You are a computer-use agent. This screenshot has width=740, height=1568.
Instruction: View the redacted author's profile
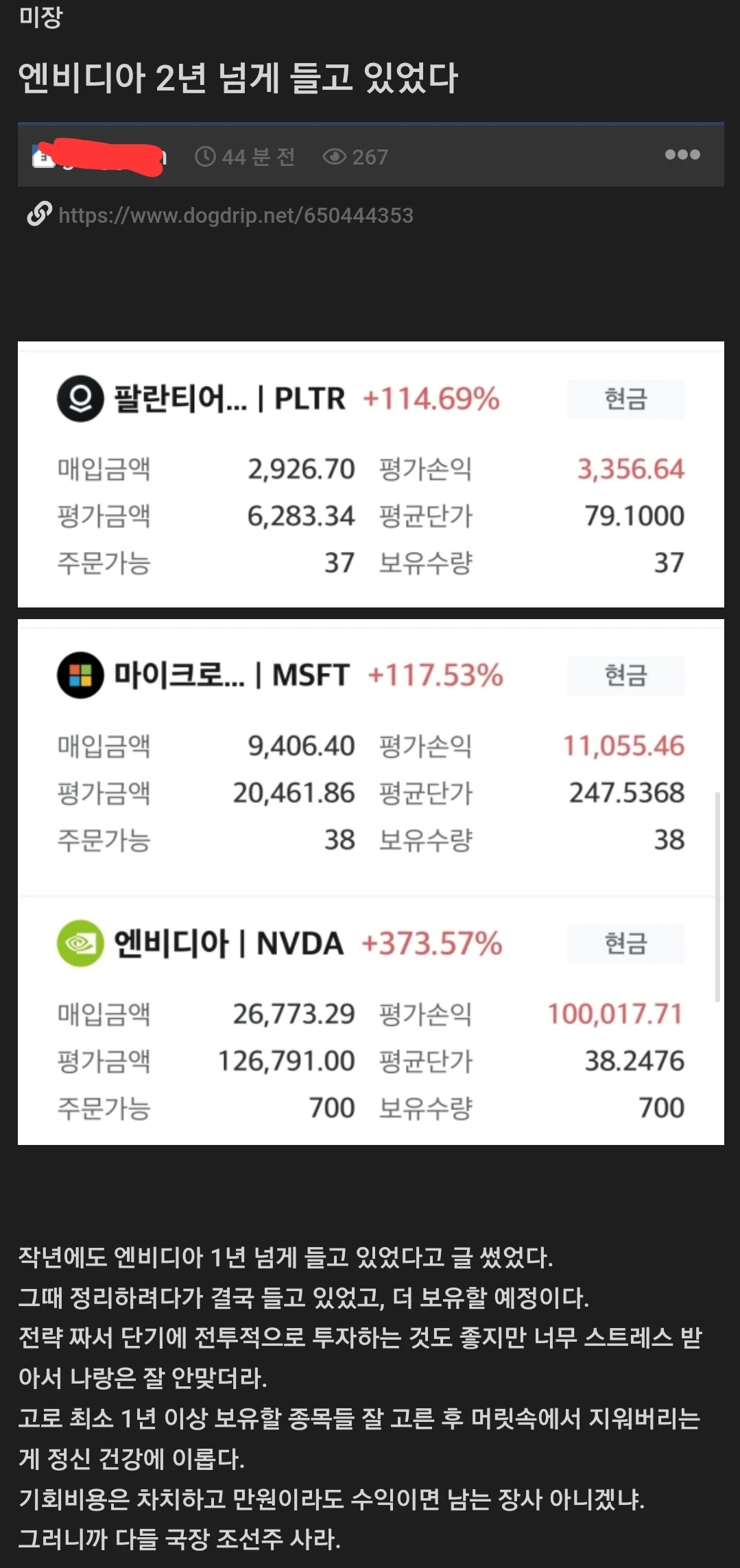click(x=99, y=157)
